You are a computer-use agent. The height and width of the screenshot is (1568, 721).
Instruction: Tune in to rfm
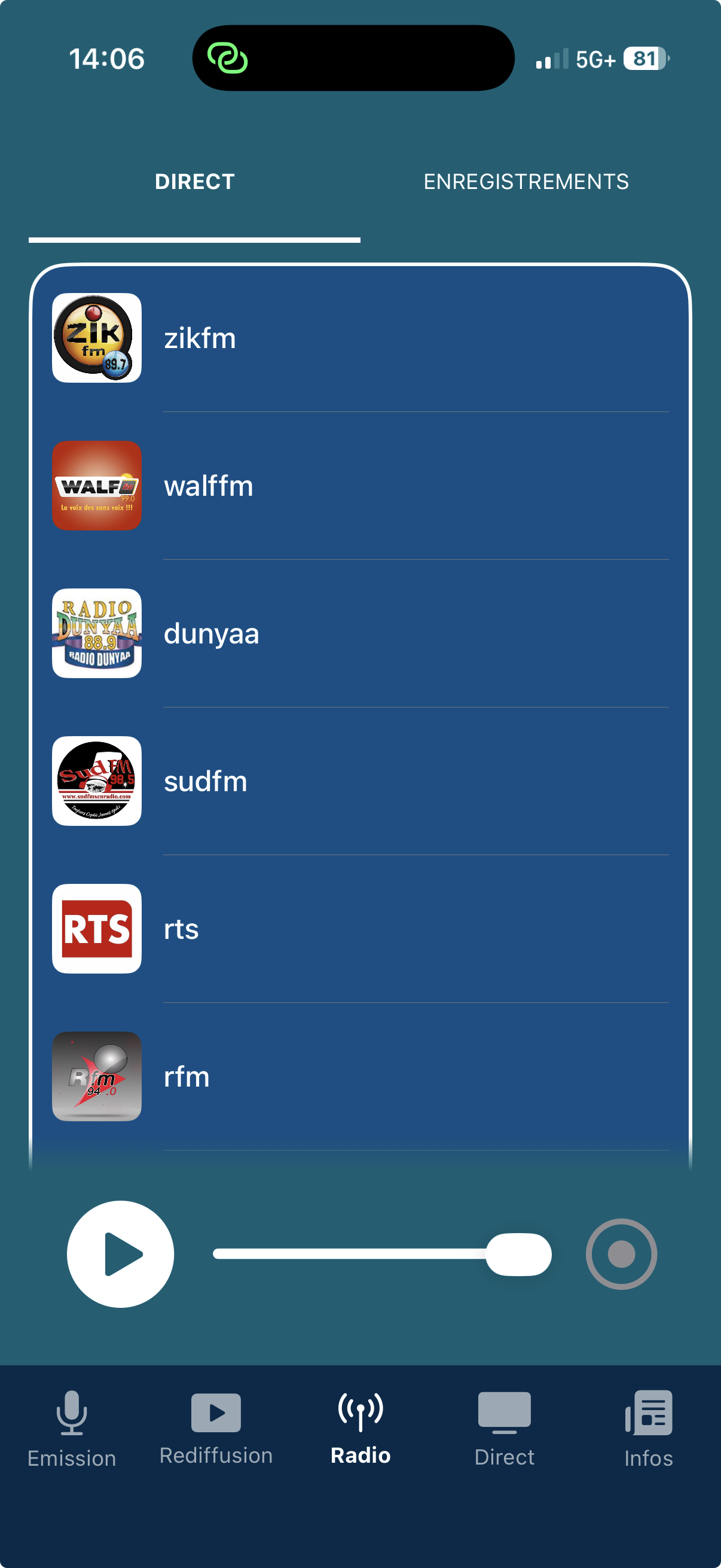pos(360,1076)
